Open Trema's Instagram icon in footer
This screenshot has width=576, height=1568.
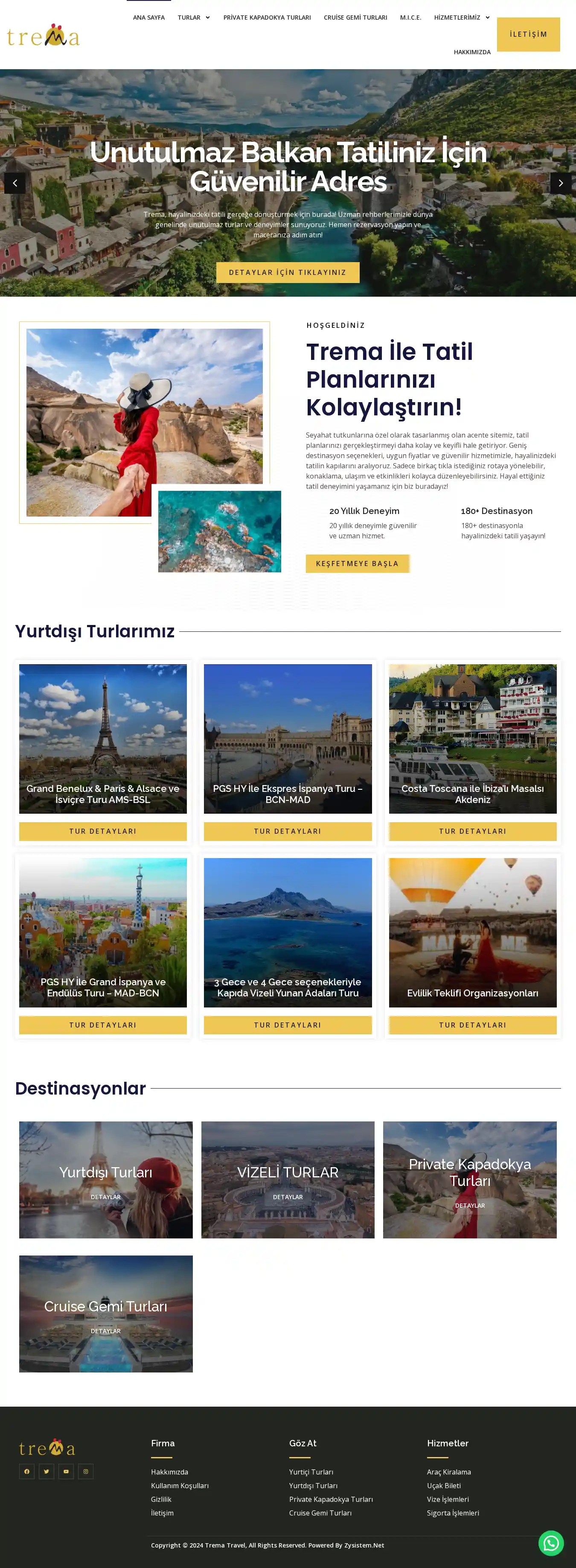coord(86,1471)
